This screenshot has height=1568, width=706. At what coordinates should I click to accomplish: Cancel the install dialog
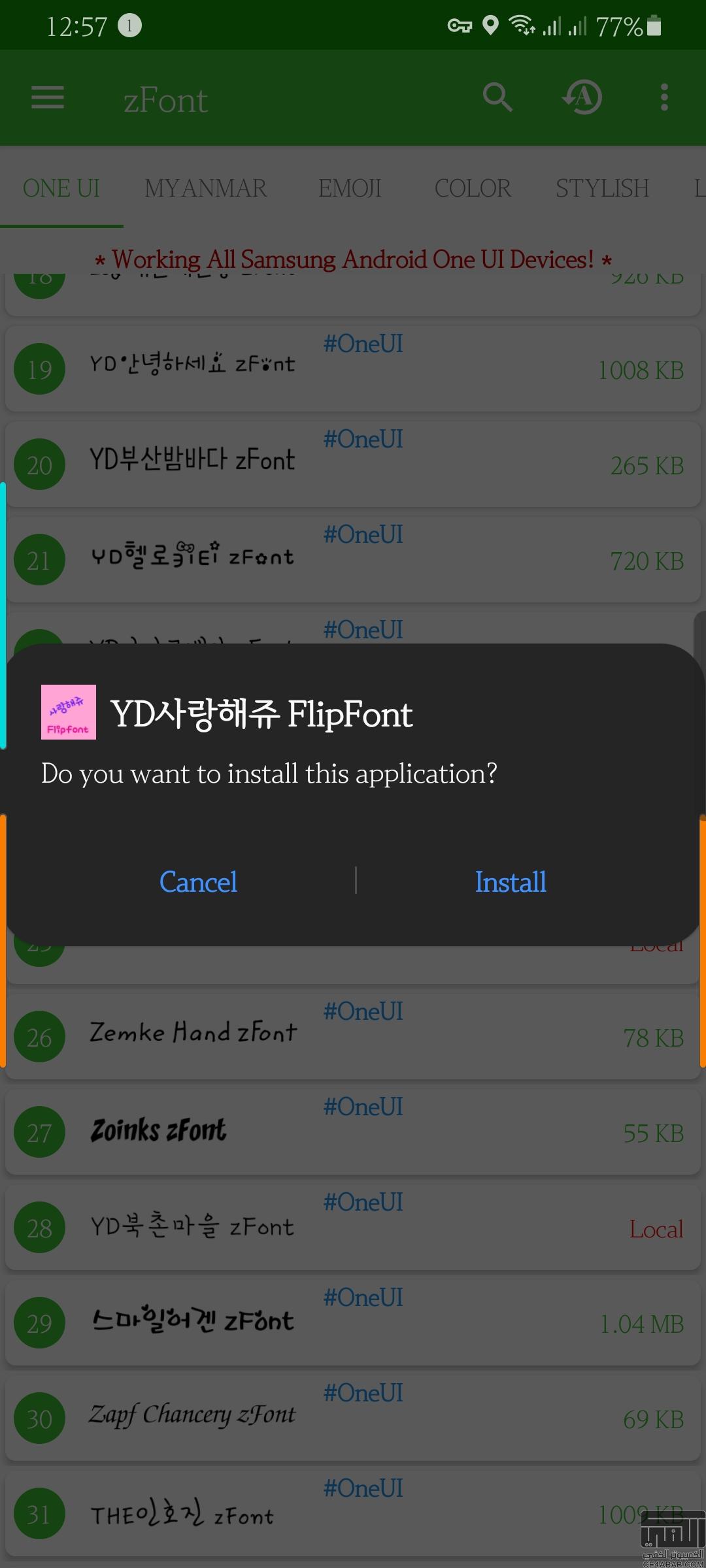tap(198, 882)
